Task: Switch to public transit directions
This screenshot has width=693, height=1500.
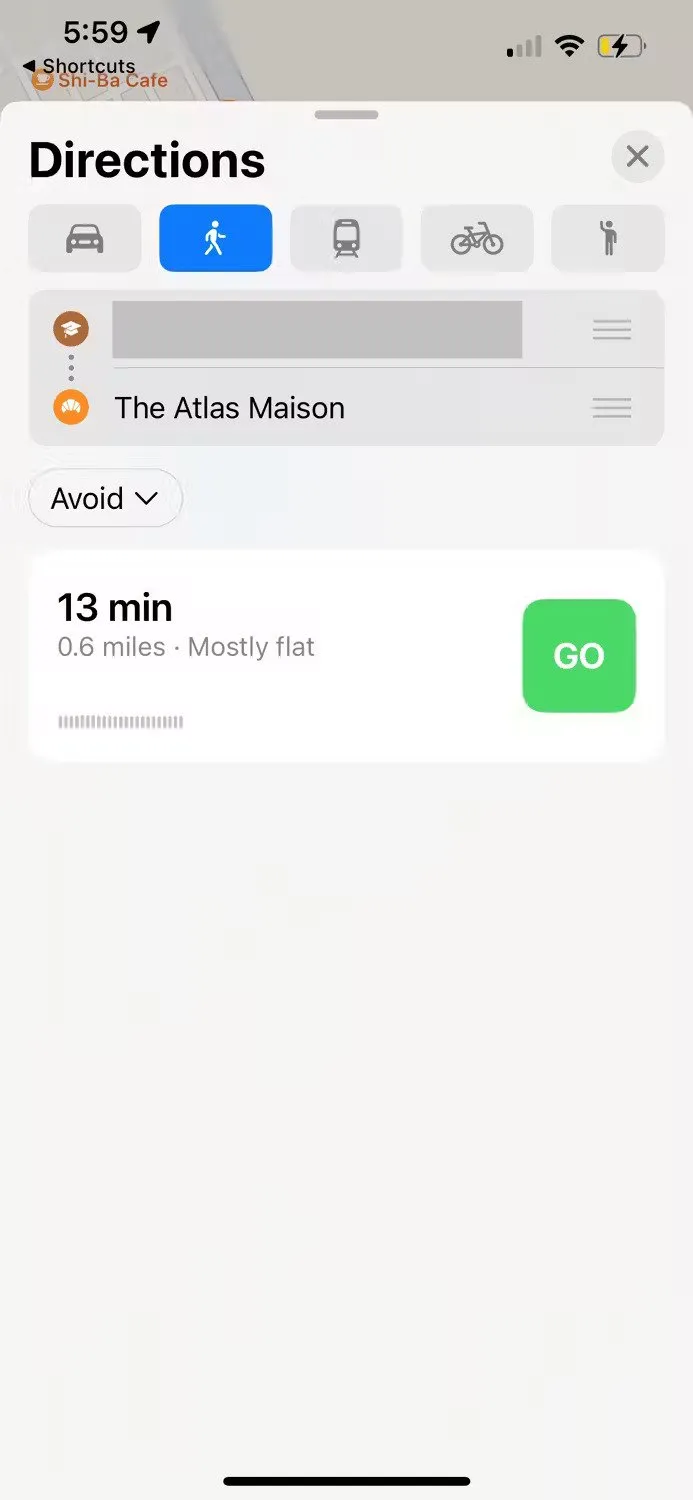Action: click(x=346, y=238)
